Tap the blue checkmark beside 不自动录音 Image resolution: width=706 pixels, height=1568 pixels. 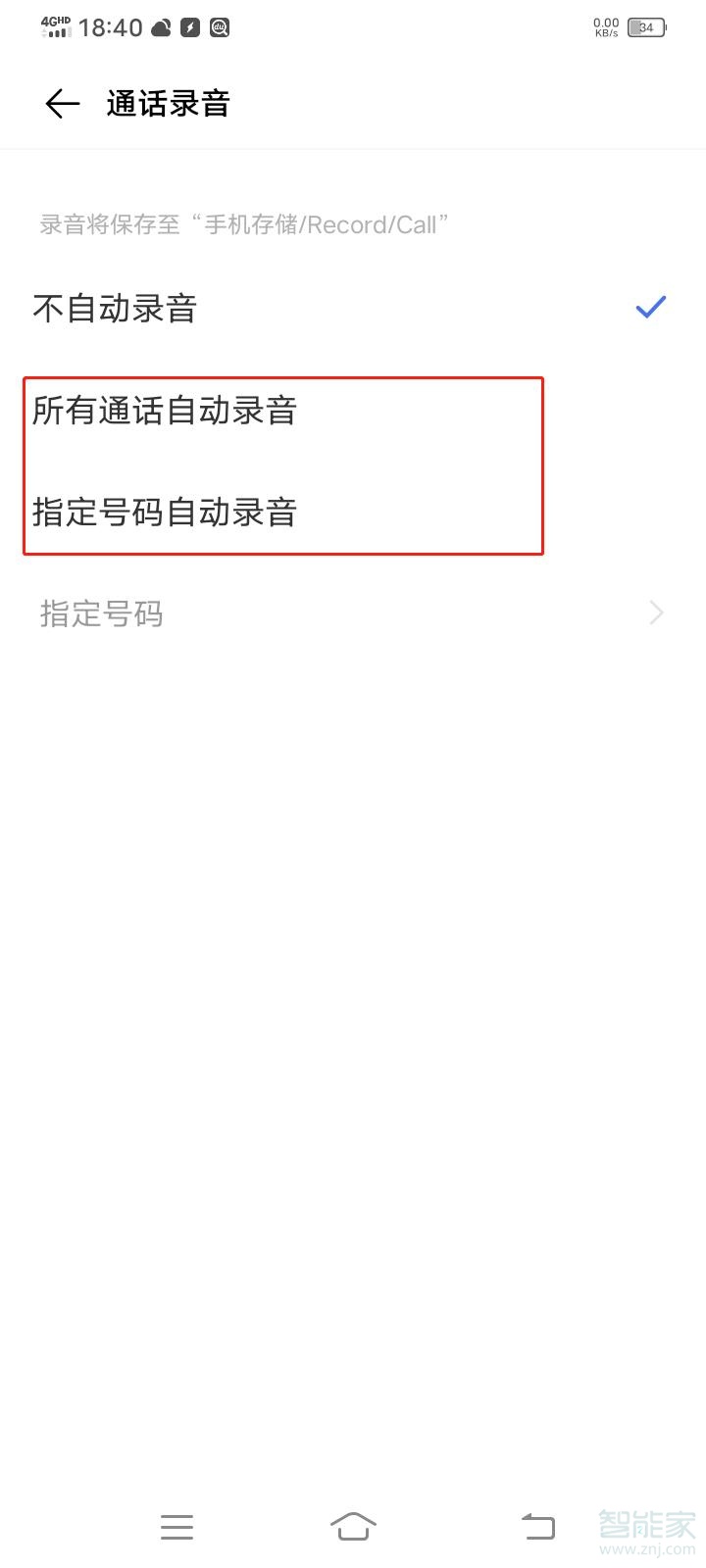[650, 307]
